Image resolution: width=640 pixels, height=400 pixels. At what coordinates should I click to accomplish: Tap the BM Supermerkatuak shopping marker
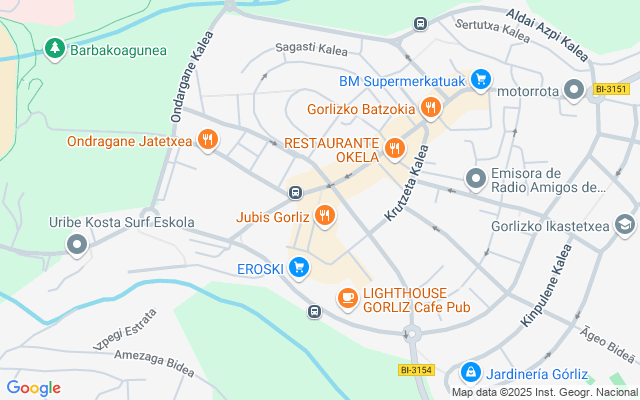(481, 79)
